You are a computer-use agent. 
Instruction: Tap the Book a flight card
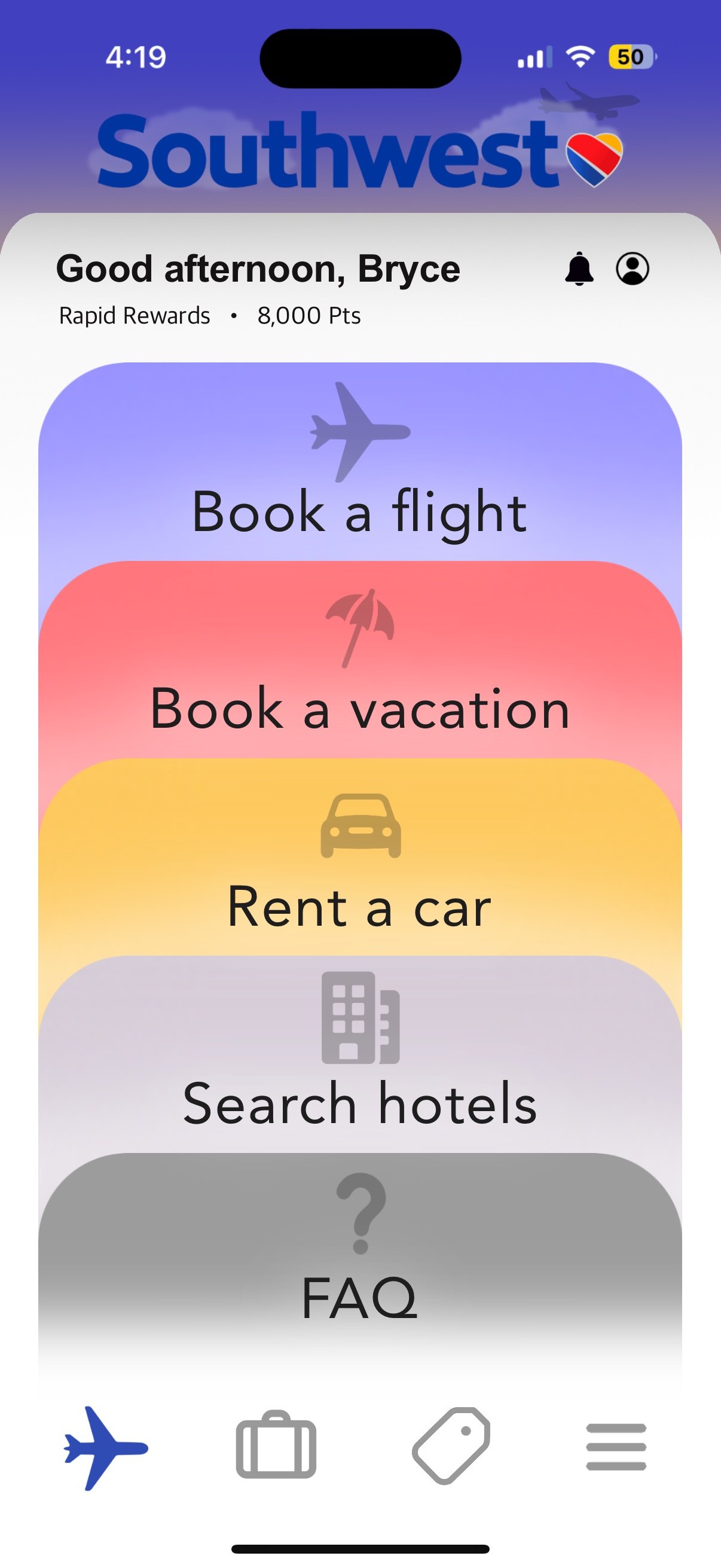(360, 463)
